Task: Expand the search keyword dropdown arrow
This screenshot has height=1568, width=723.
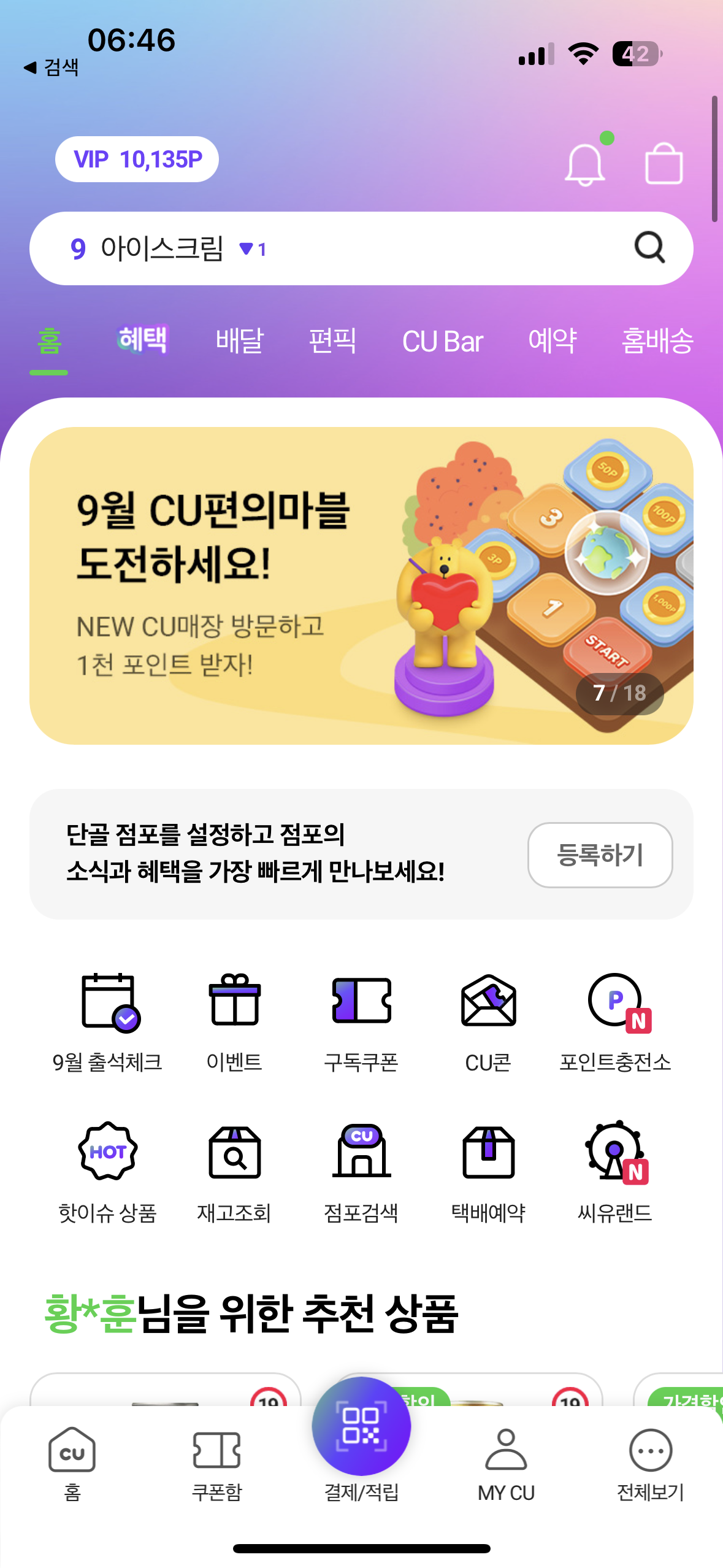Action: 247,249
